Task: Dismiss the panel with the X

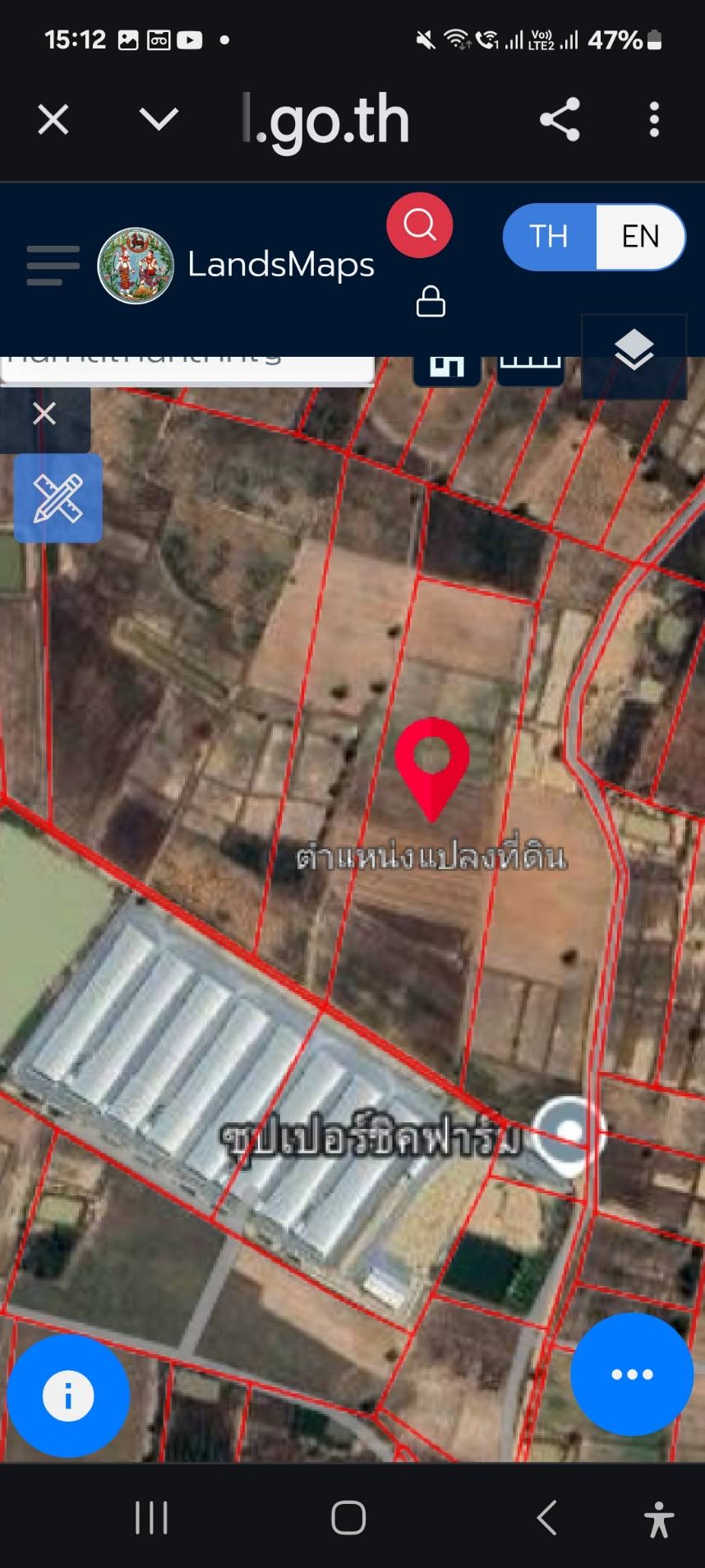Action: [x=44, y=414]
